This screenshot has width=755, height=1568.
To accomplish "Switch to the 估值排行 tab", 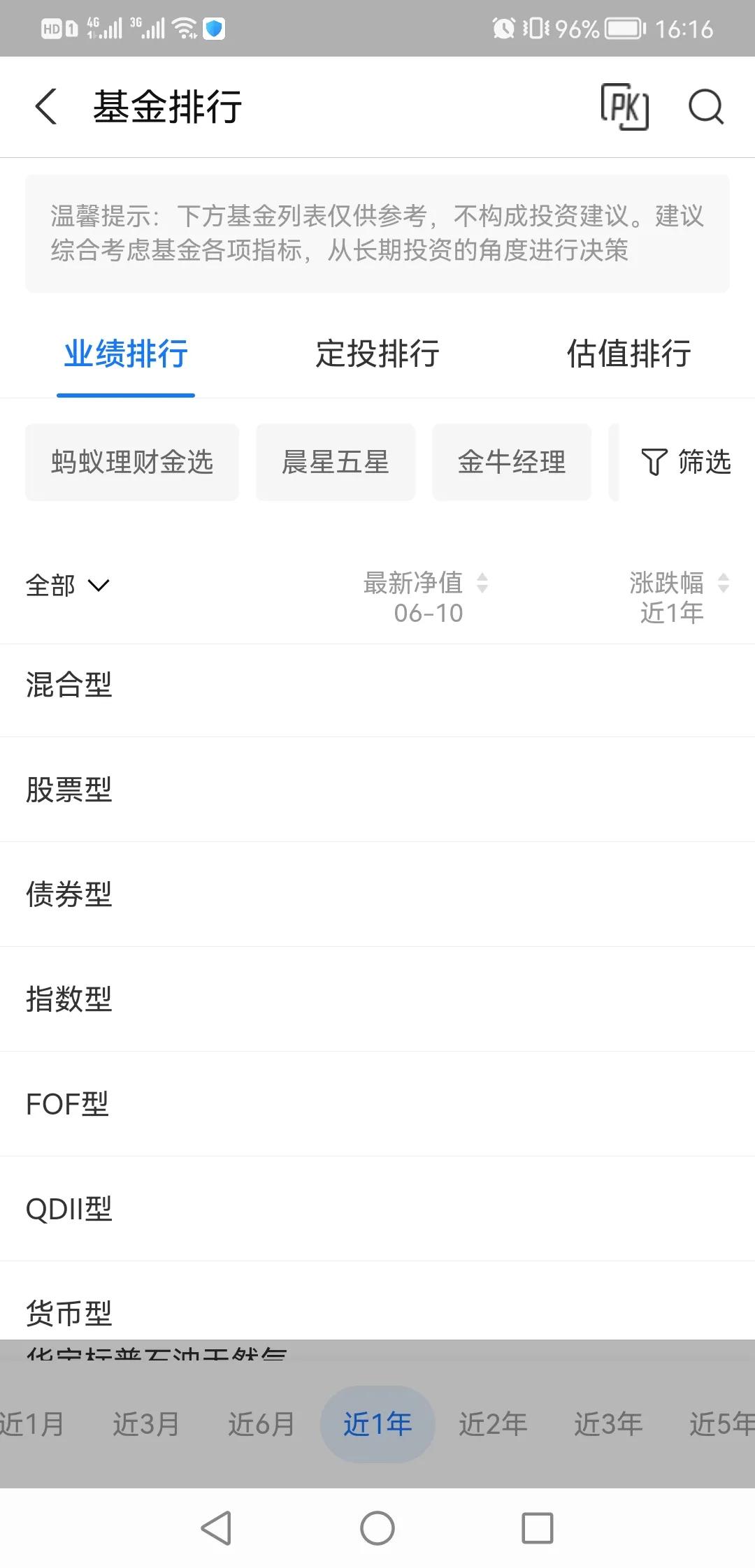I will pyautogui.click(x=628, y=355).
